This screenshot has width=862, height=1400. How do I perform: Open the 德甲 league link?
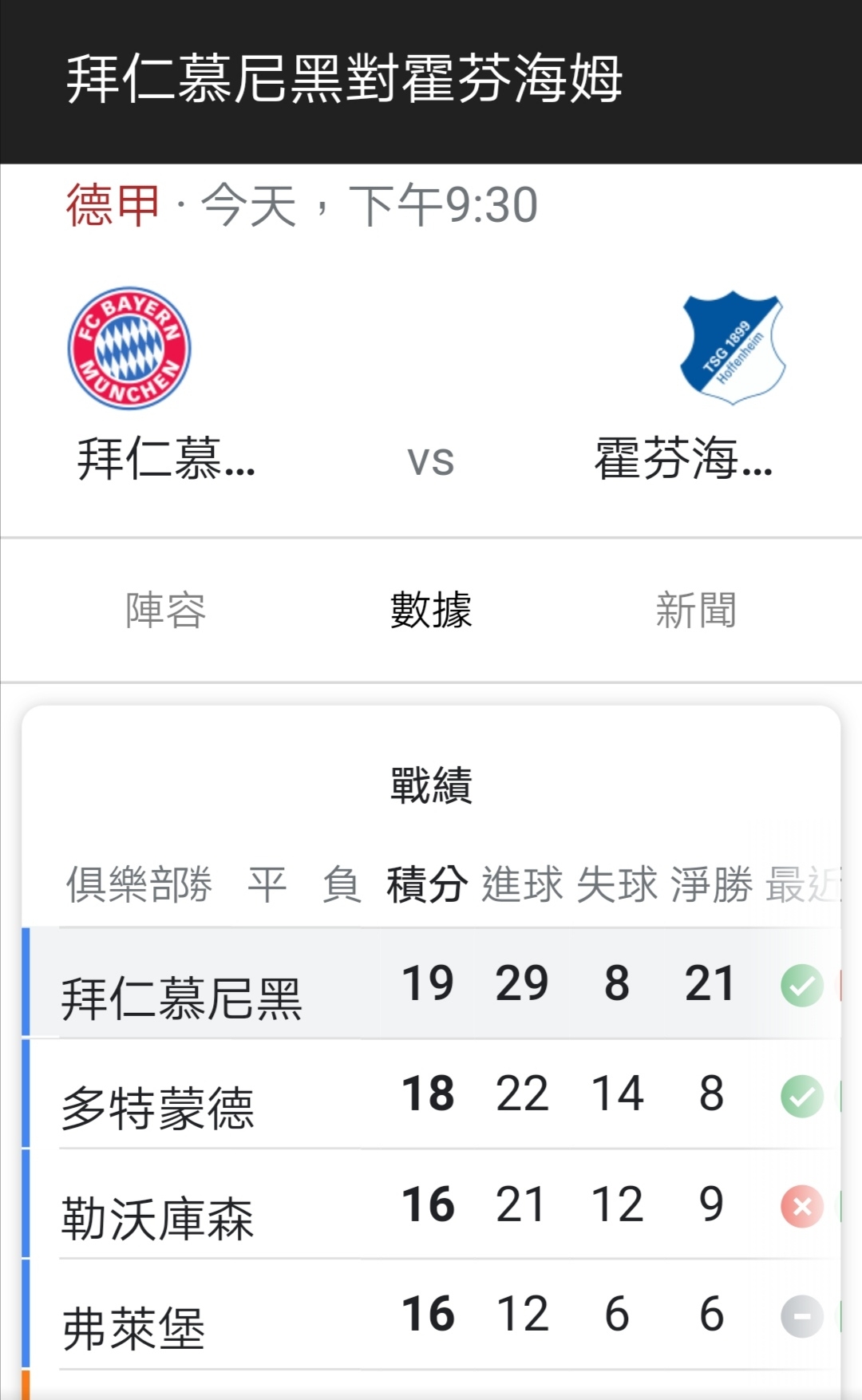(x=113, y=205)
